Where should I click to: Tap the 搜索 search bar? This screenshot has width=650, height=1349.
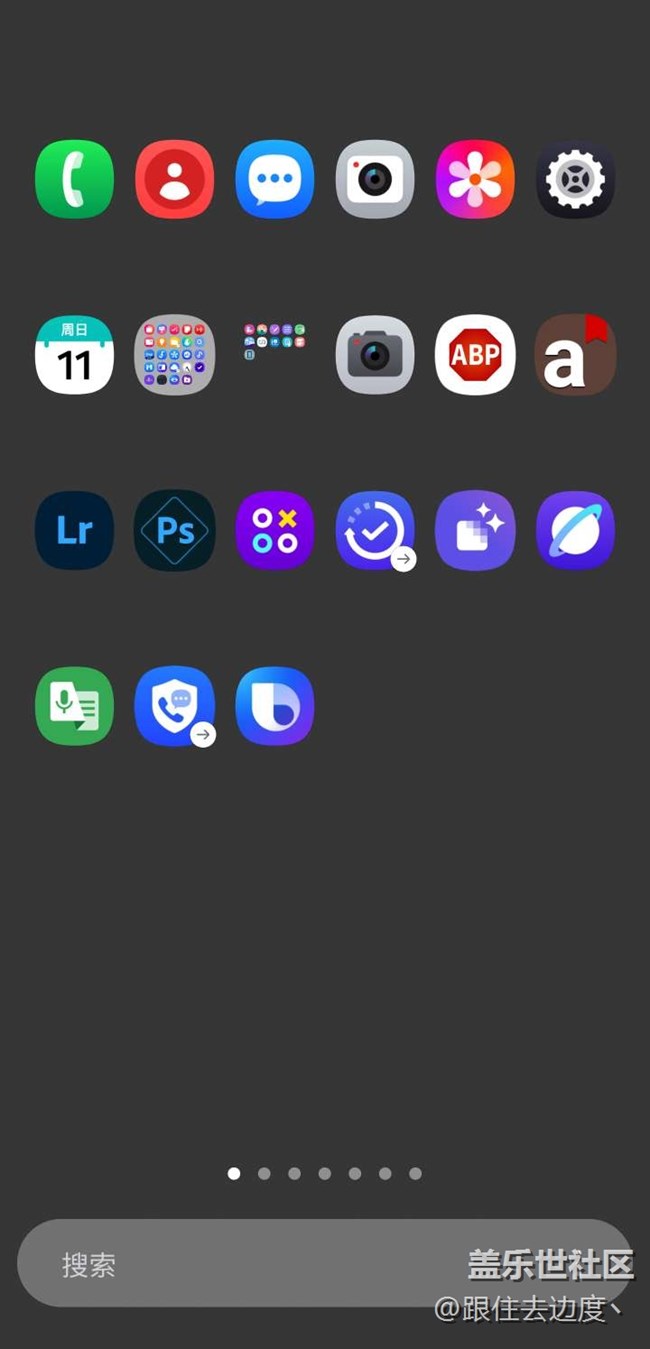(x=325, y=1263)
